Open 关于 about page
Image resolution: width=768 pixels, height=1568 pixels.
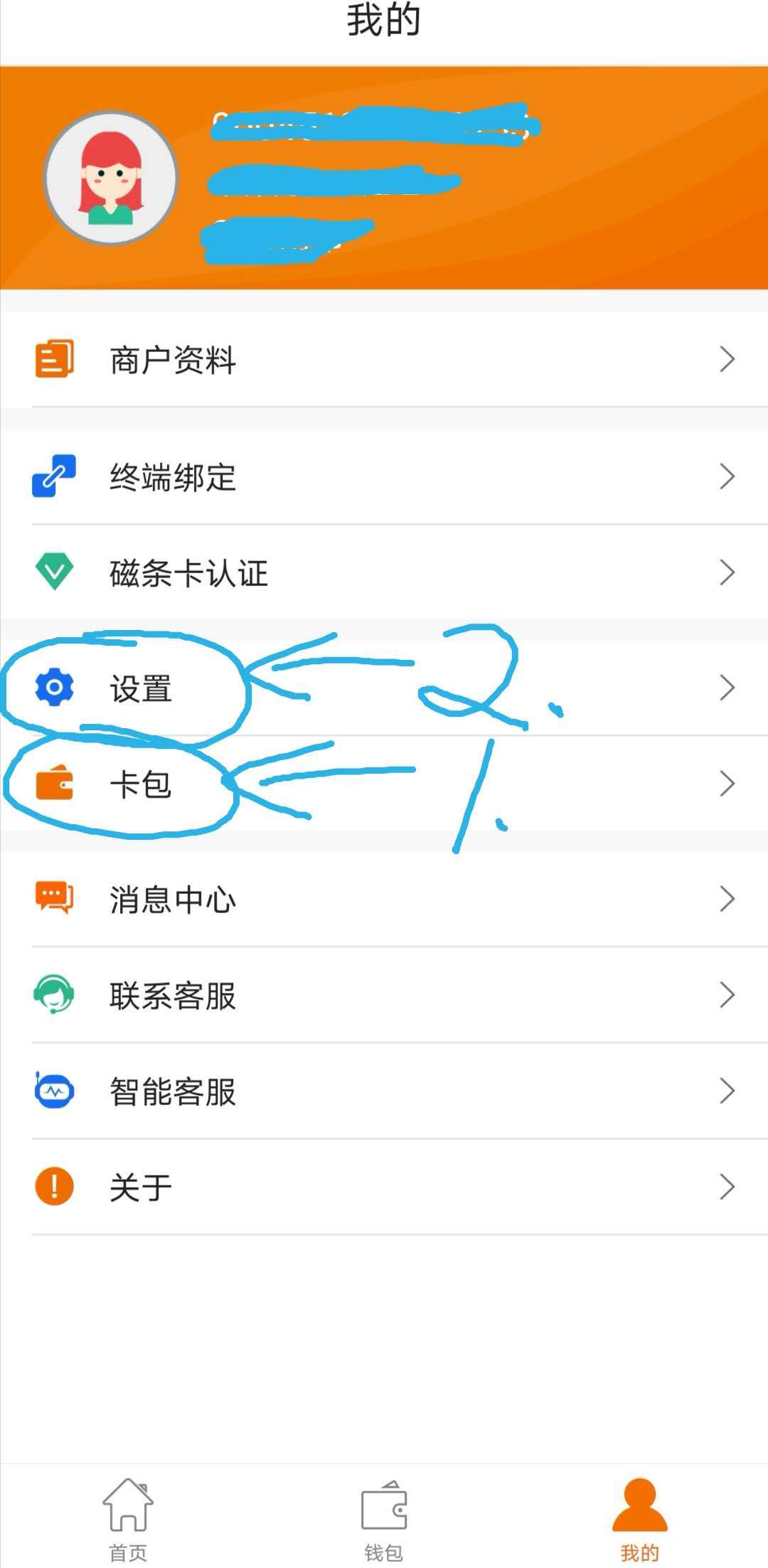[x=384, y=1187]
